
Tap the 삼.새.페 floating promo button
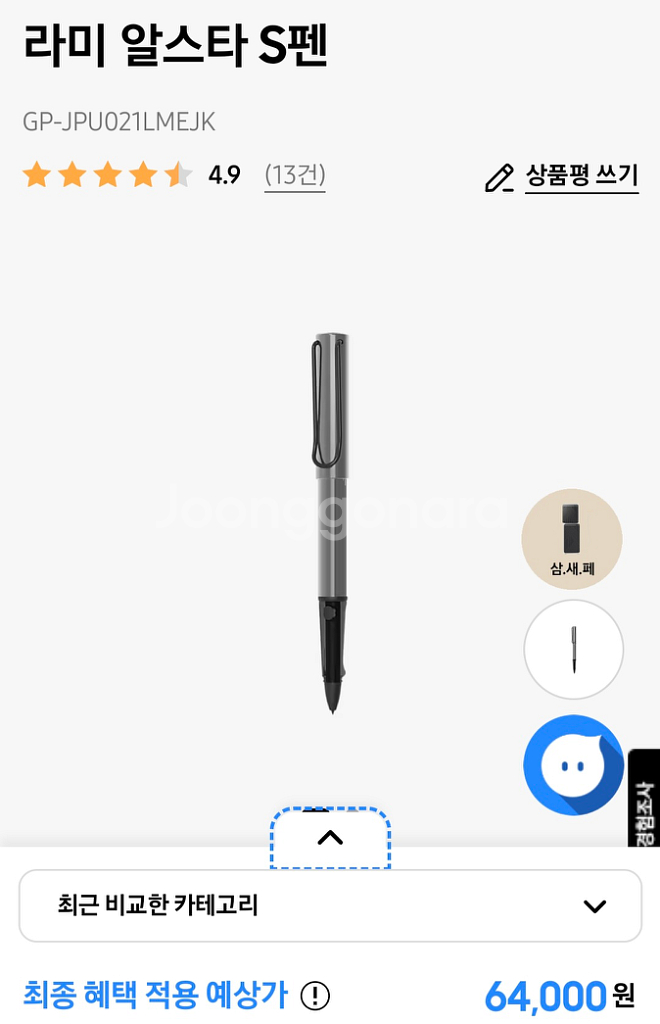572,539
